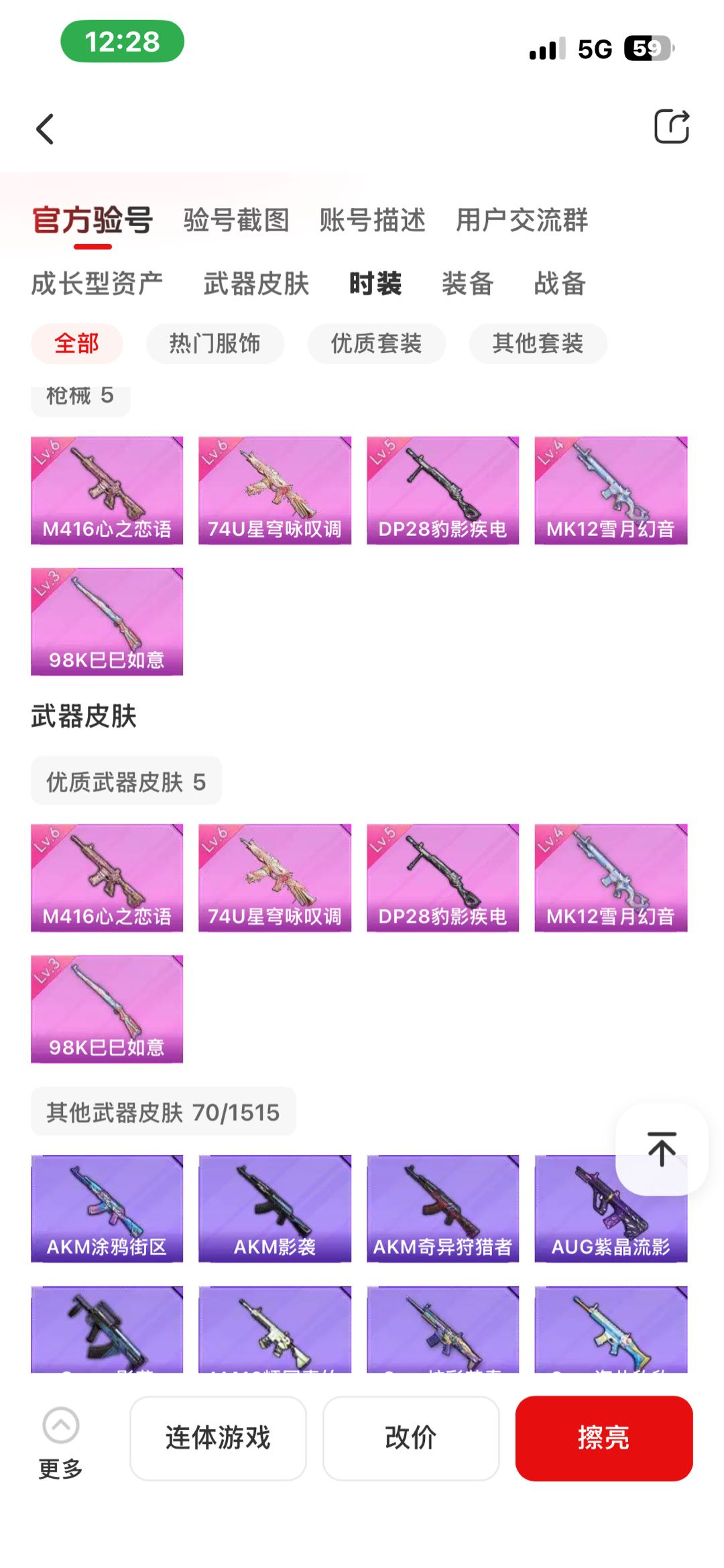This screenshot has width=724, height=1568.
Task: Tap the red 擦亮 button
Action: 603,1437
